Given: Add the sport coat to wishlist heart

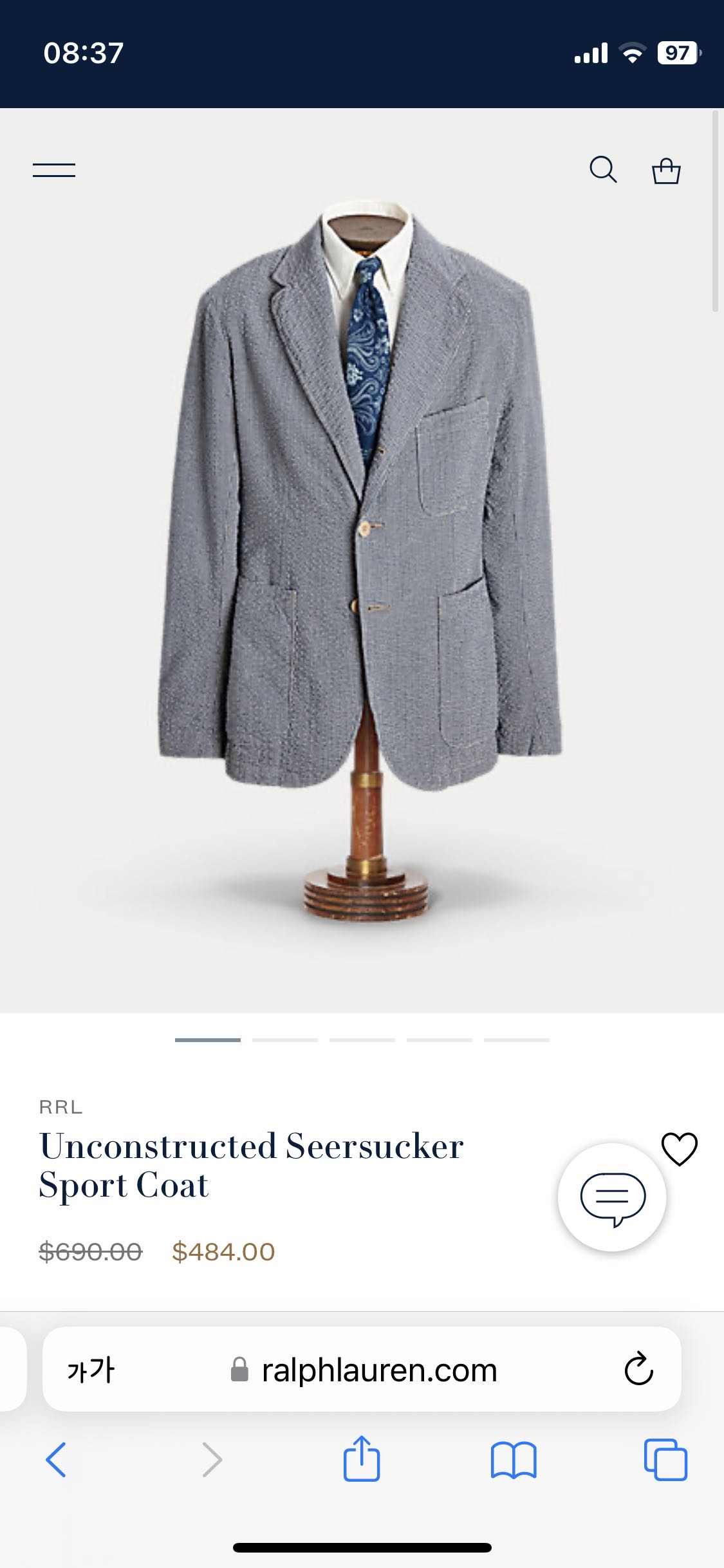Looking at the screenshot, I should click(679, 1149).
